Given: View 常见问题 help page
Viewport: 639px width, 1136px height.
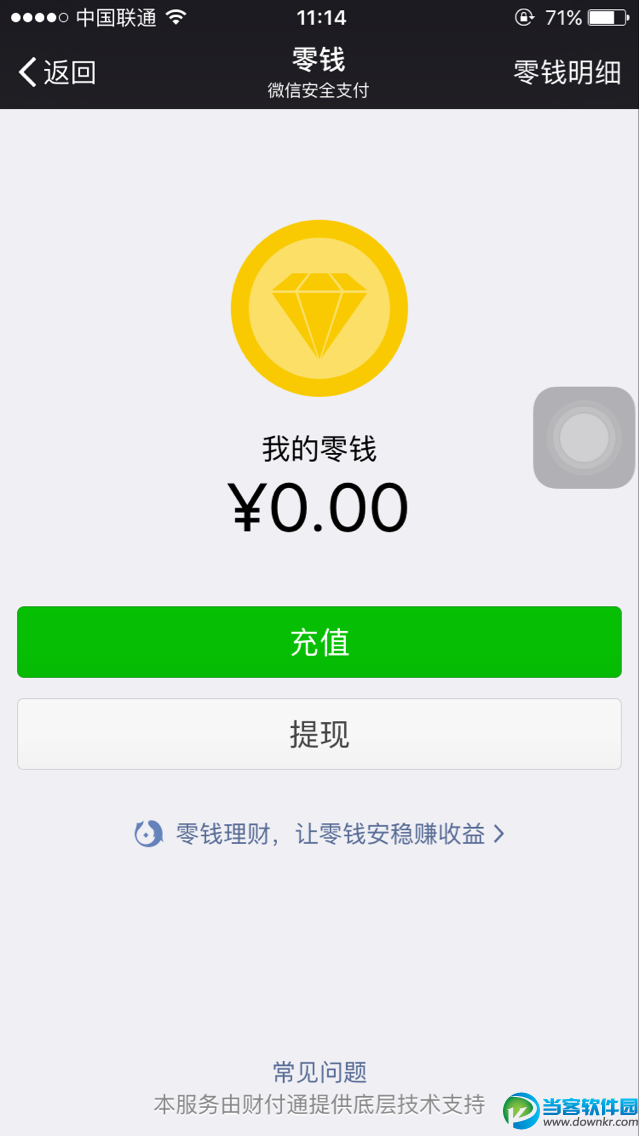Looking at the screenshot, I should coord(320,1073).
